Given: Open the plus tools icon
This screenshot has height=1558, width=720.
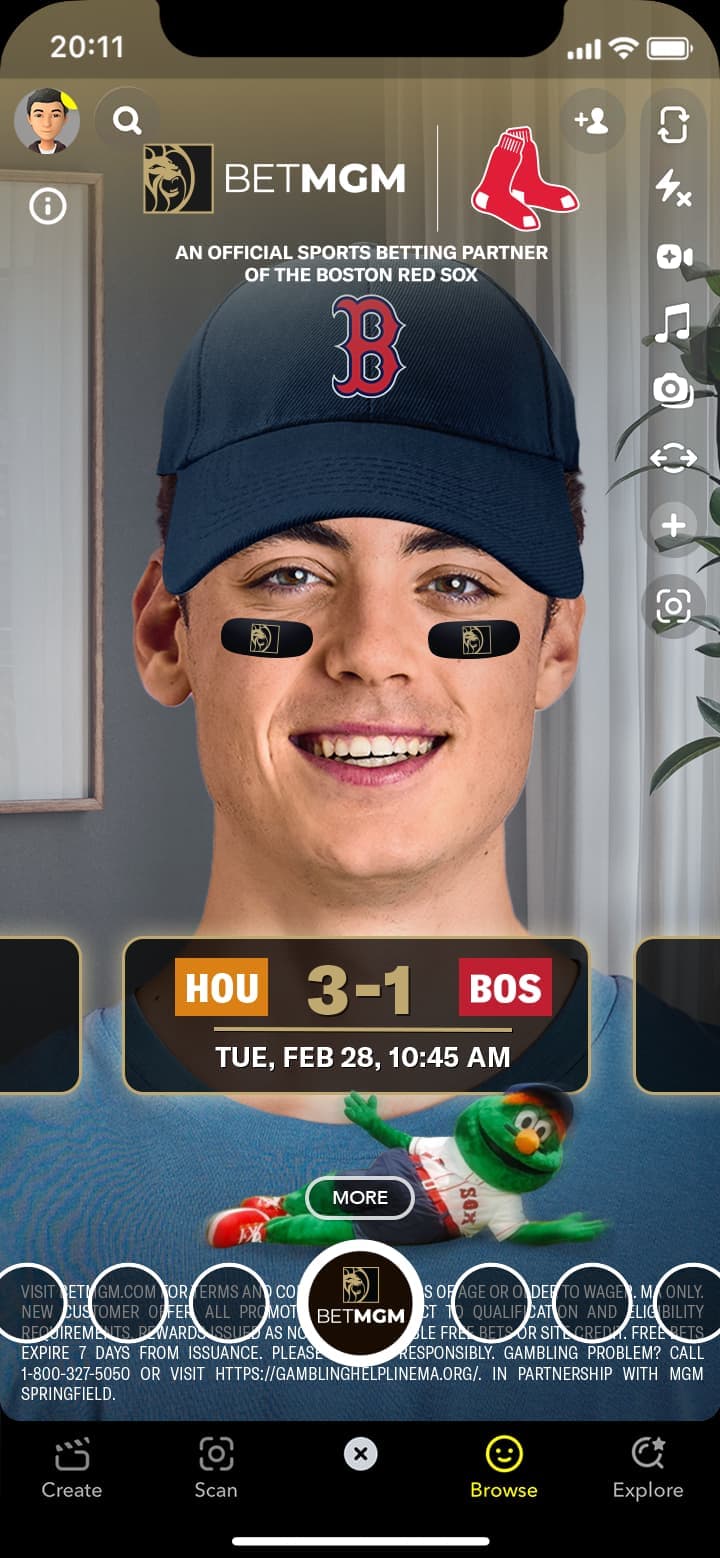Looking at the screenshot, I should [x=673, y=525].
